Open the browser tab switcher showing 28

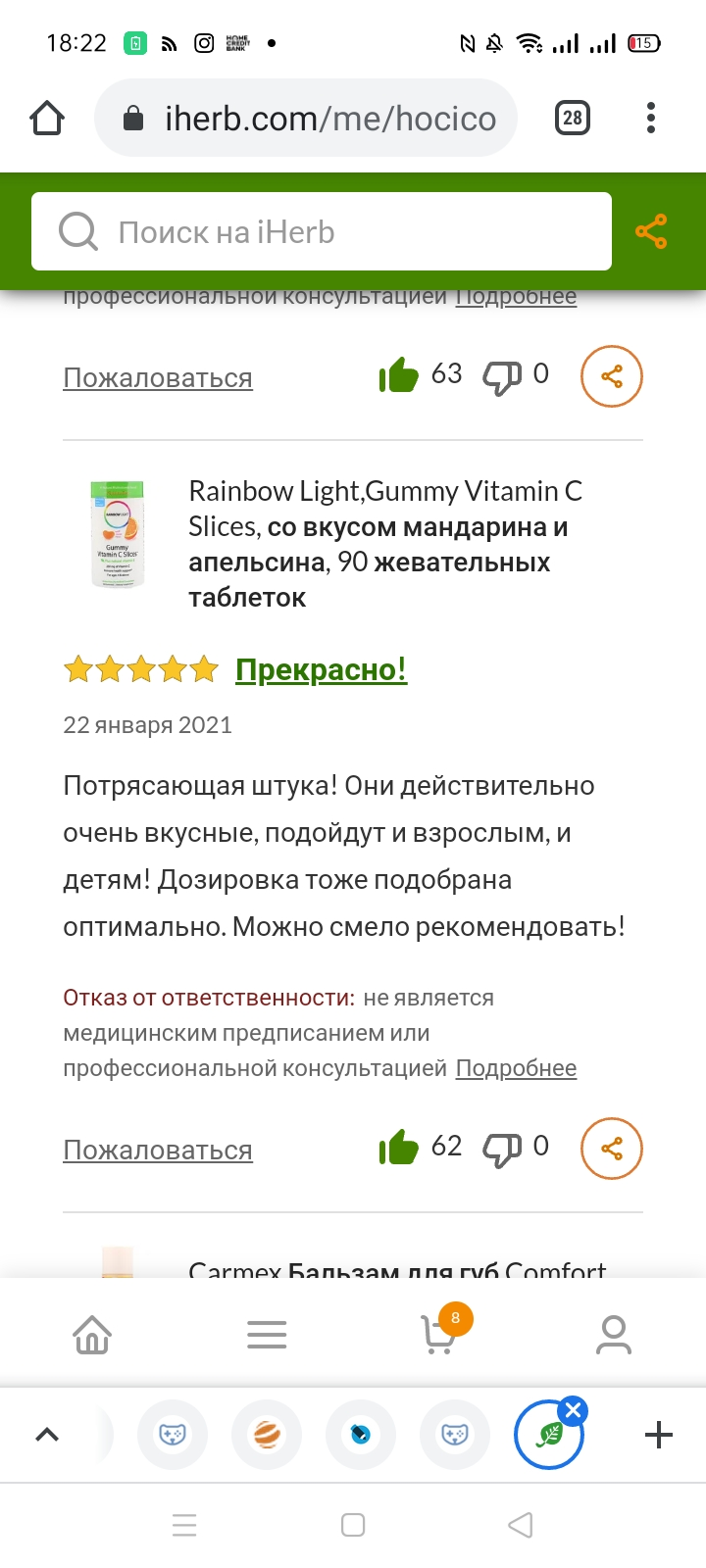click(573, 119)
